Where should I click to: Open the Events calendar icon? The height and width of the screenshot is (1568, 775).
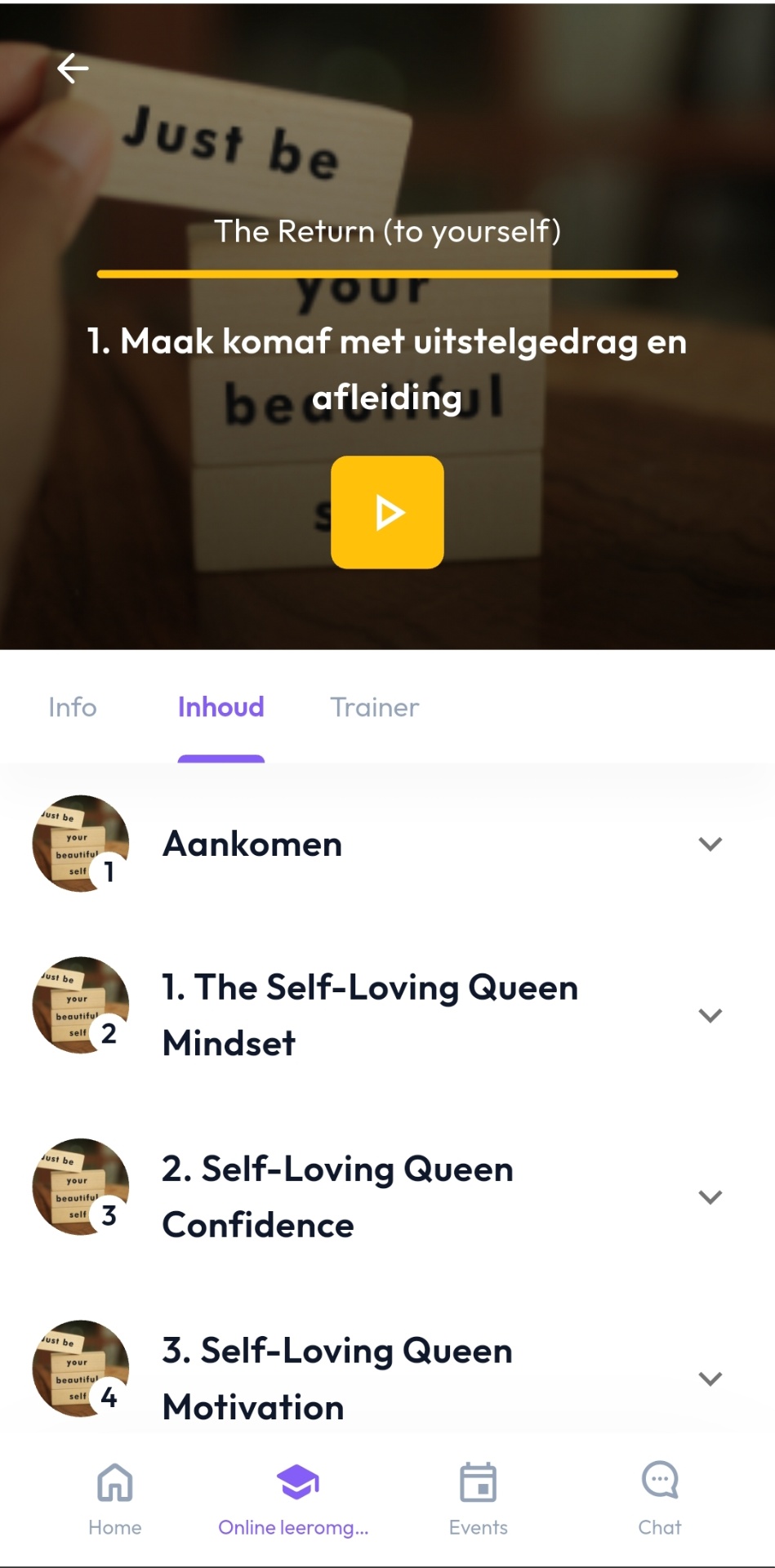click(x=478, y=1480)
